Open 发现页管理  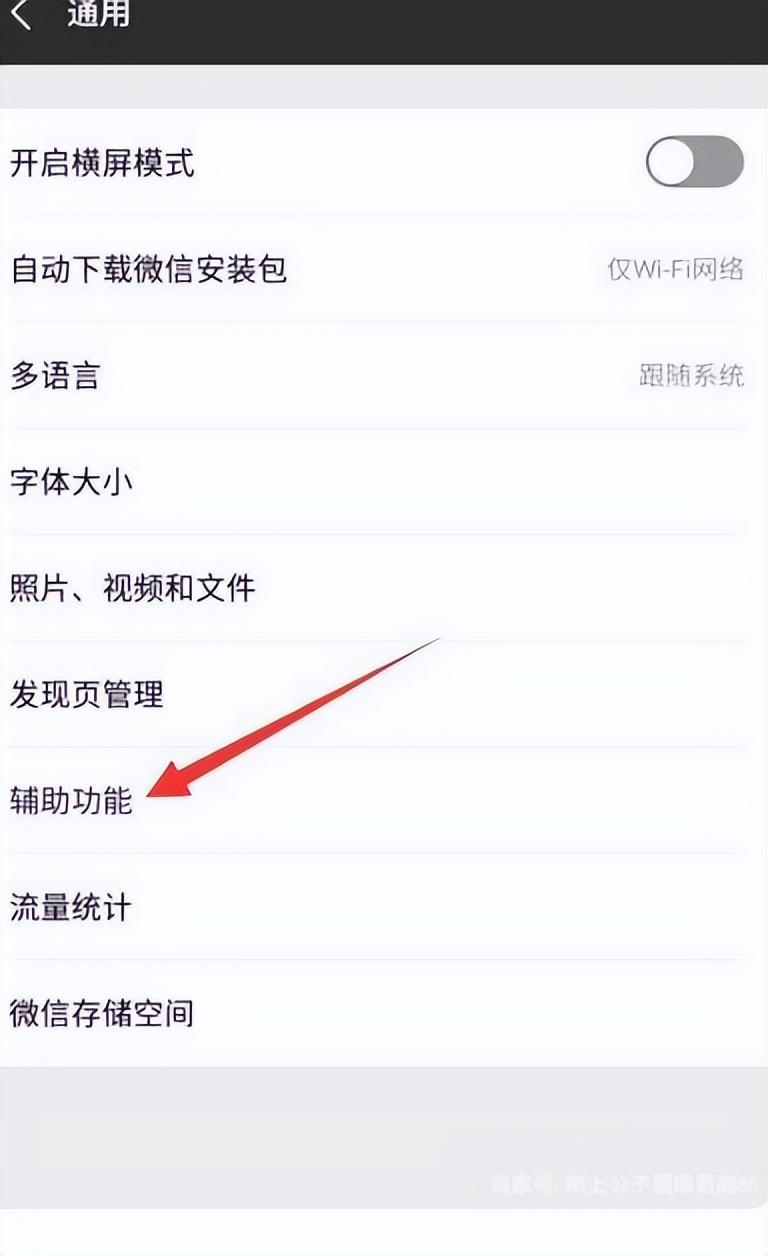tap(87, 694)
